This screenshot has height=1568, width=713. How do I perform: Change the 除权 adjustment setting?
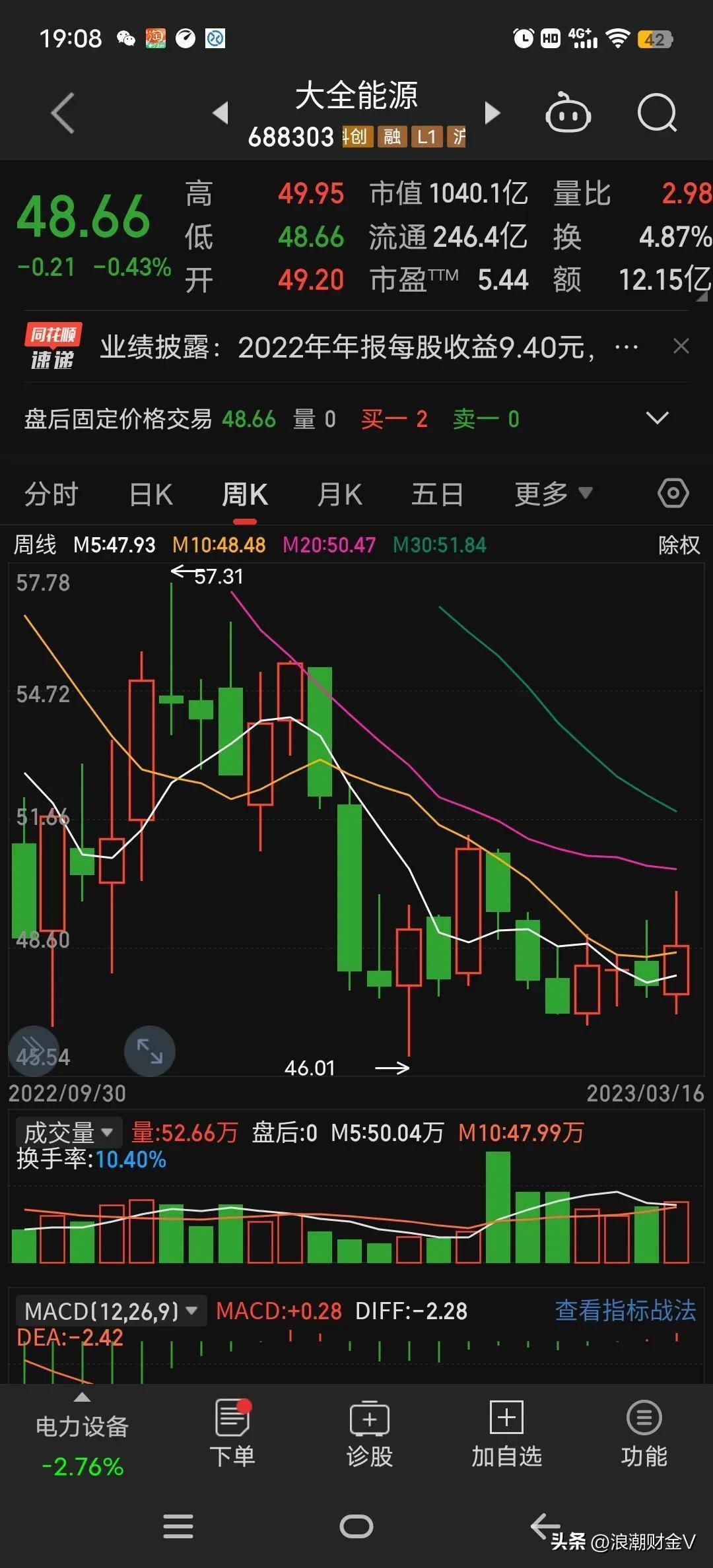tap(679, 545)
